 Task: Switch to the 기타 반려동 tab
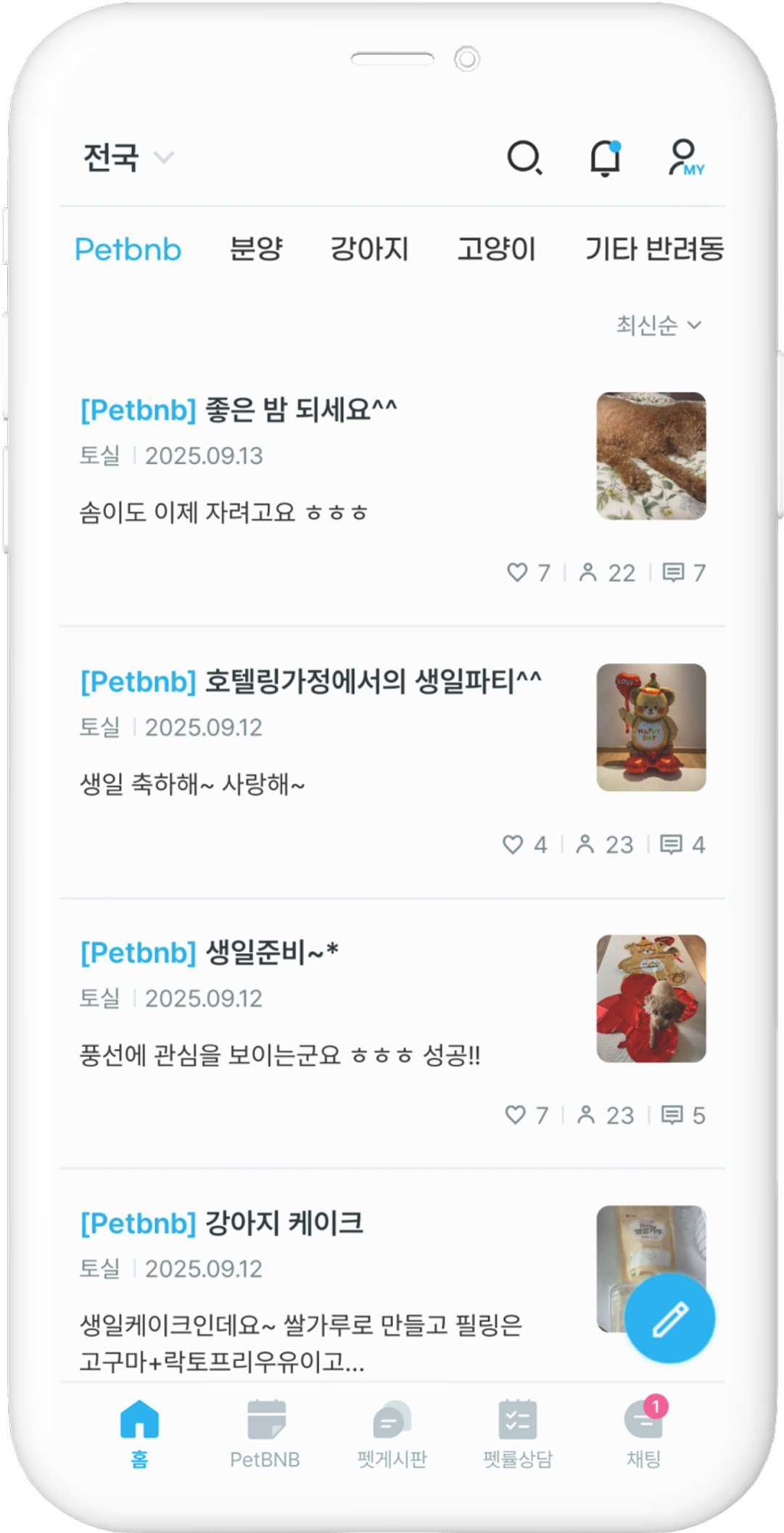(x=654, y=250)
